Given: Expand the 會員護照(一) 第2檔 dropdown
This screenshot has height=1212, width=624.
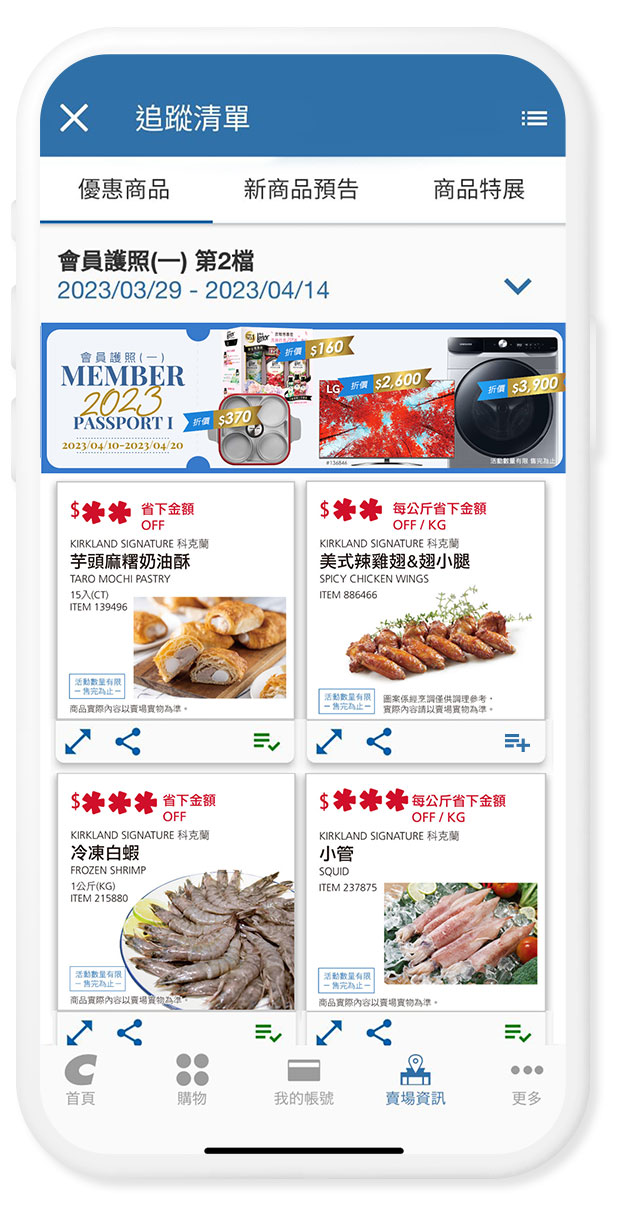Looking at the screenshot, I should [x=517, y=286].
